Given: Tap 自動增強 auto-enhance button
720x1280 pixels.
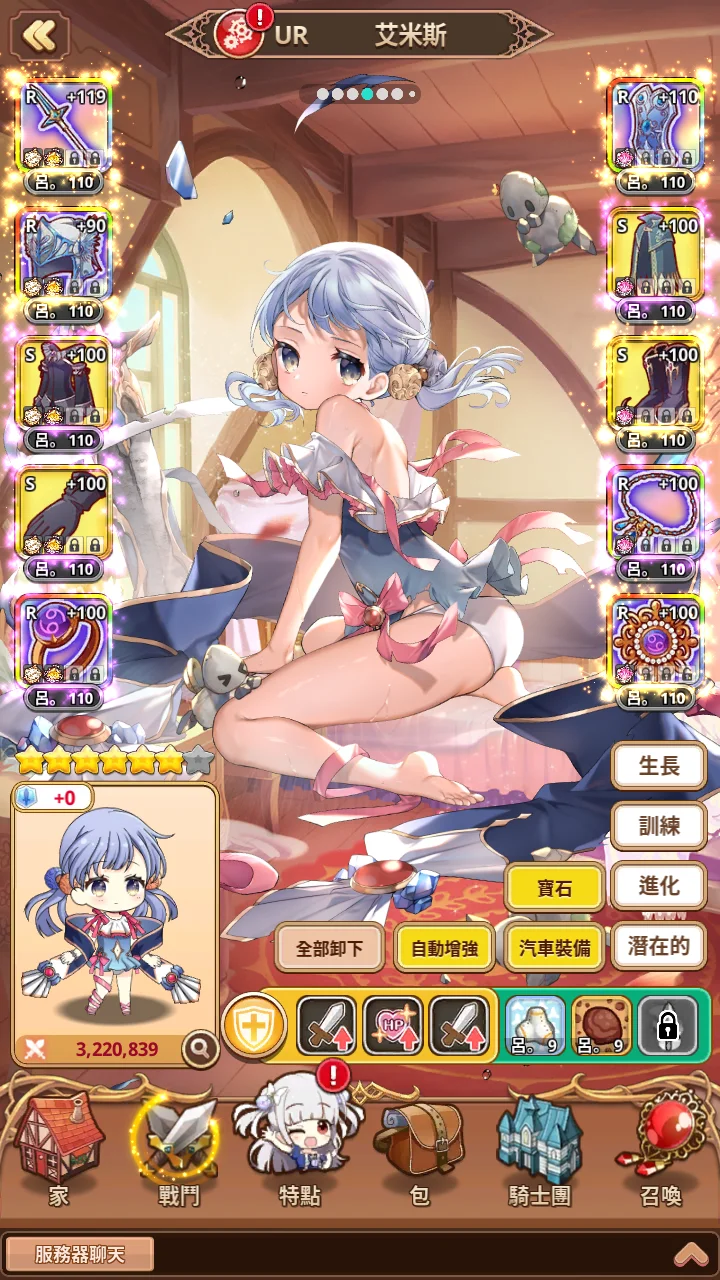Looking at the screenshot, I should pyautogui.click(x=444, y=948).
